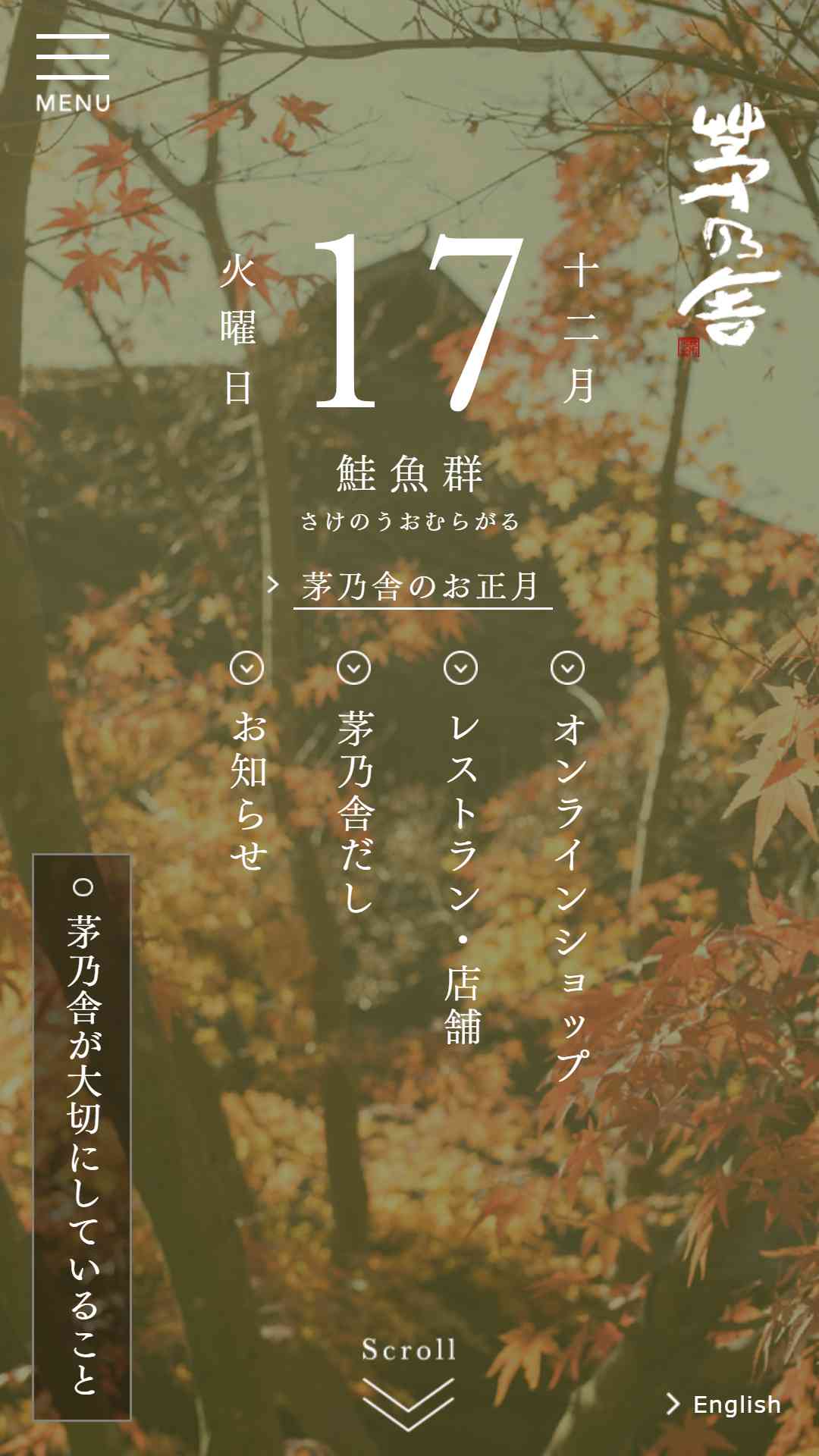Switch the site language to English
The height and width of the screenshot is (1456, 819).
(x=723, y=1404)
